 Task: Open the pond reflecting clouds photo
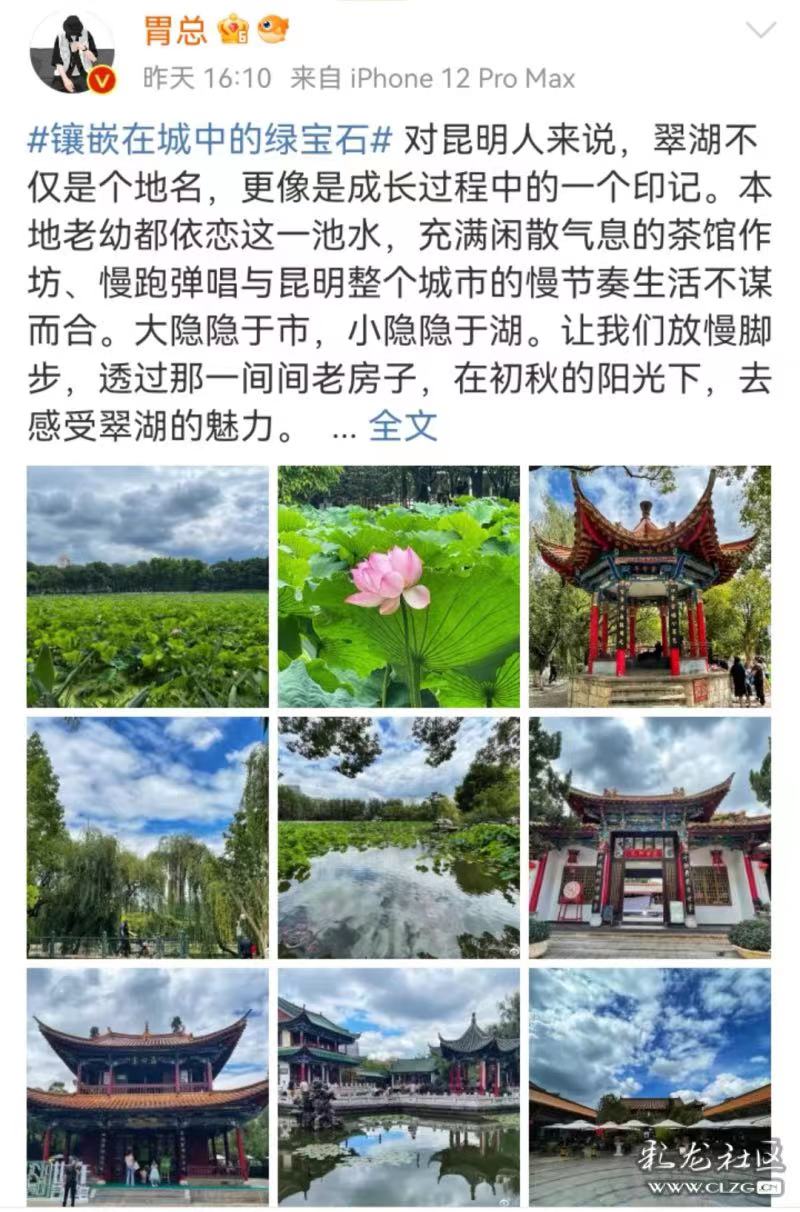399,838
